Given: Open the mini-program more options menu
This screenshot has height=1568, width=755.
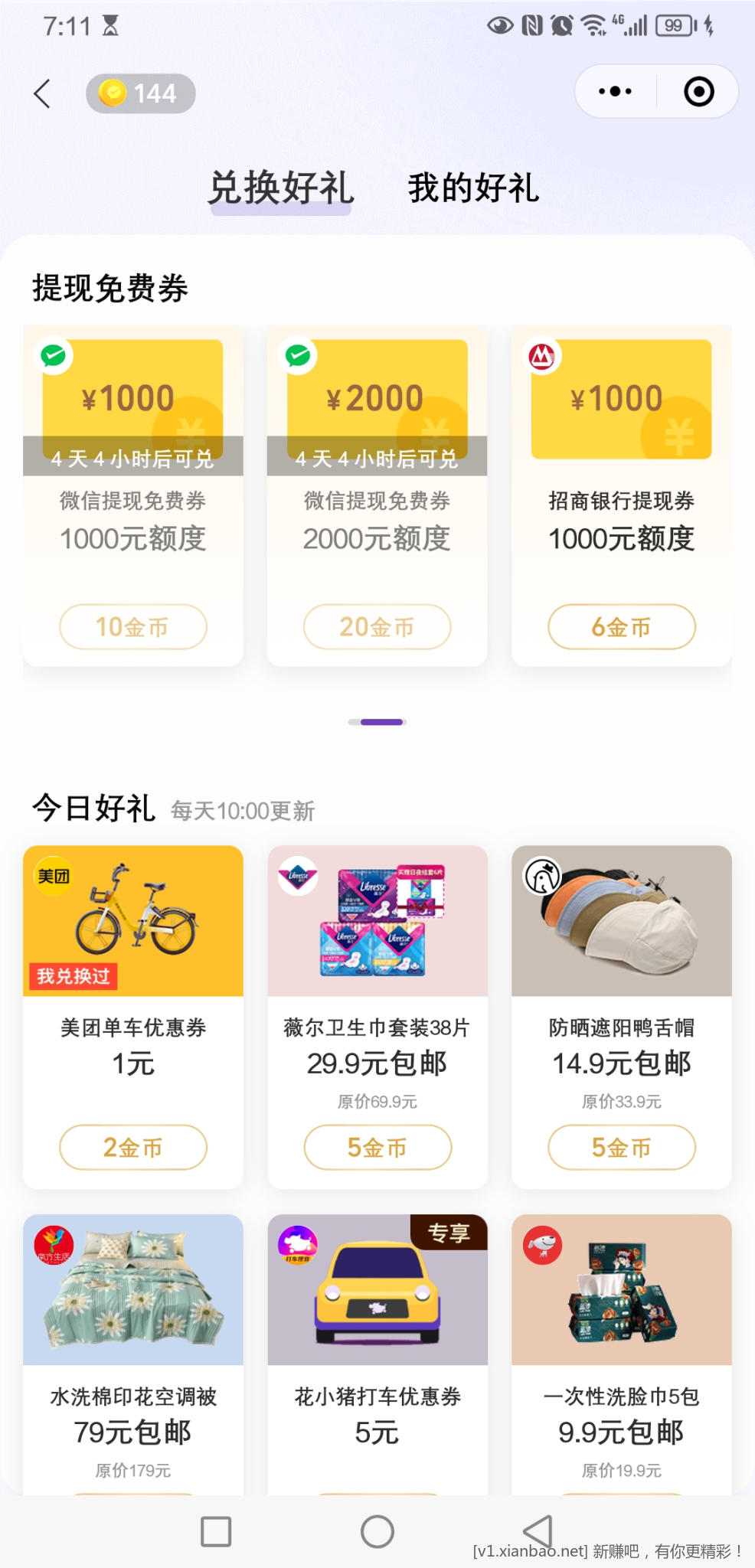Looking at the screenshot, I should (x=615, y=92).
